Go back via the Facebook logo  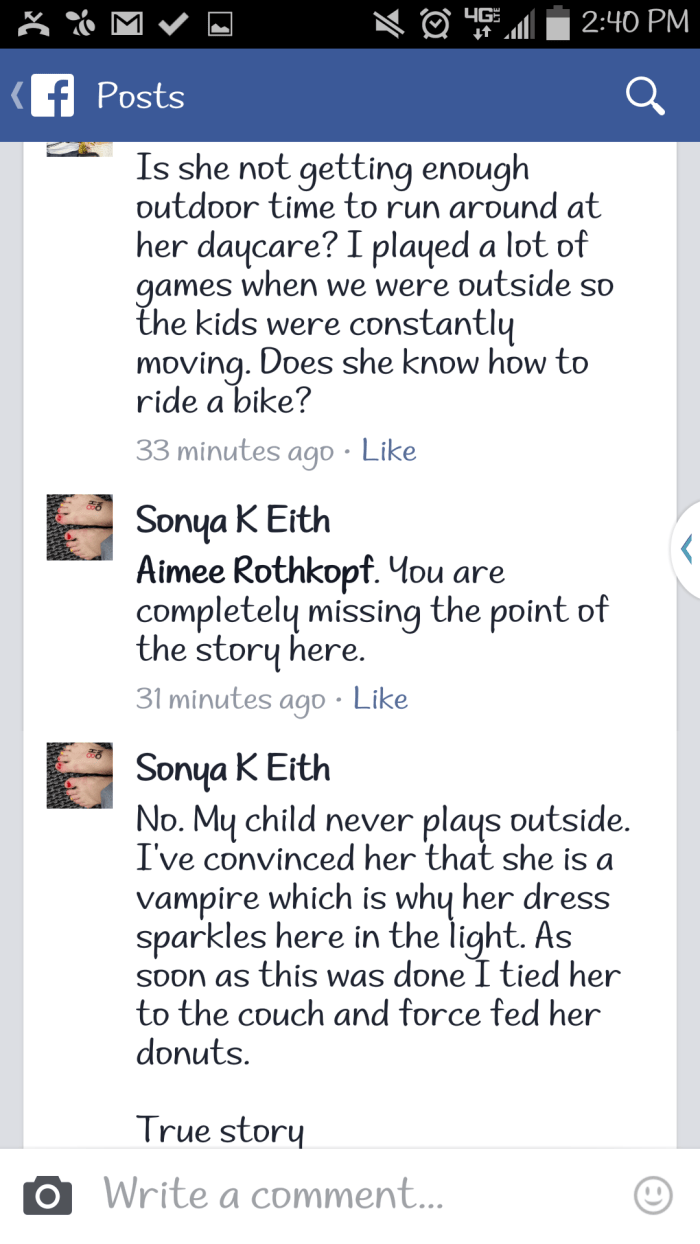[50, 97]
